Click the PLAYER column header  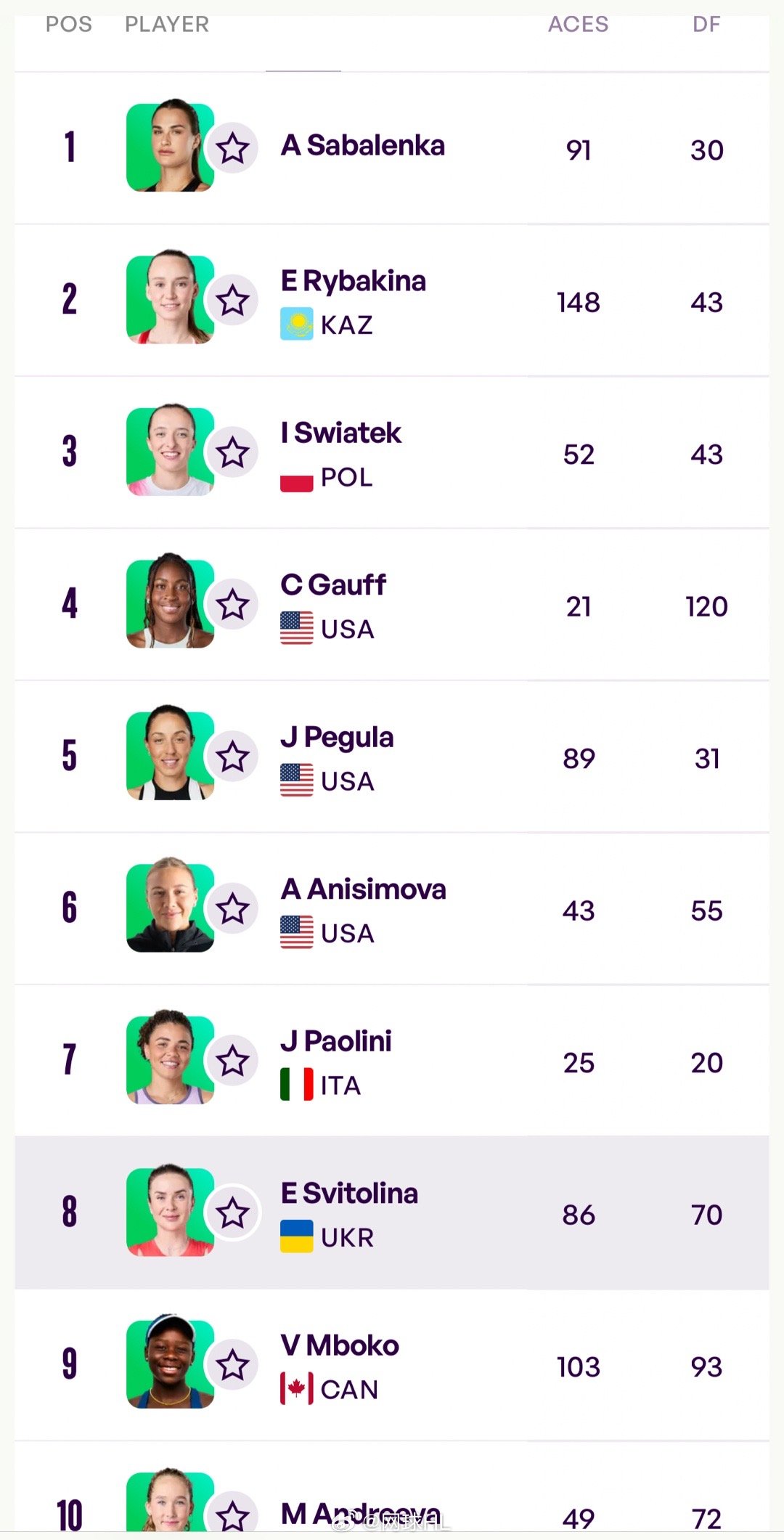[x=166, y=24]
